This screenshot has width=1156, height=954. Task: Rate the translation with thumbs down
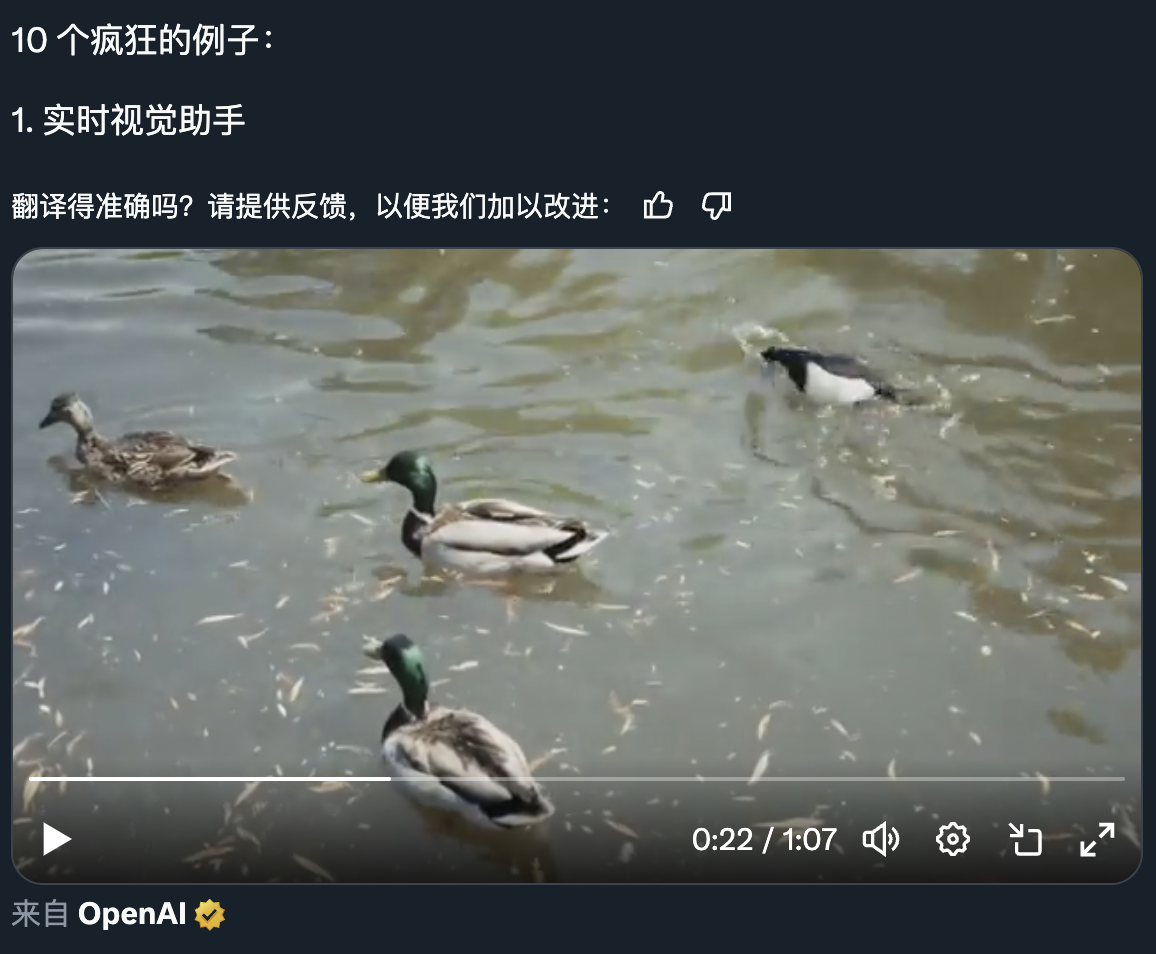pyautogui.click(x=716, y=207)
